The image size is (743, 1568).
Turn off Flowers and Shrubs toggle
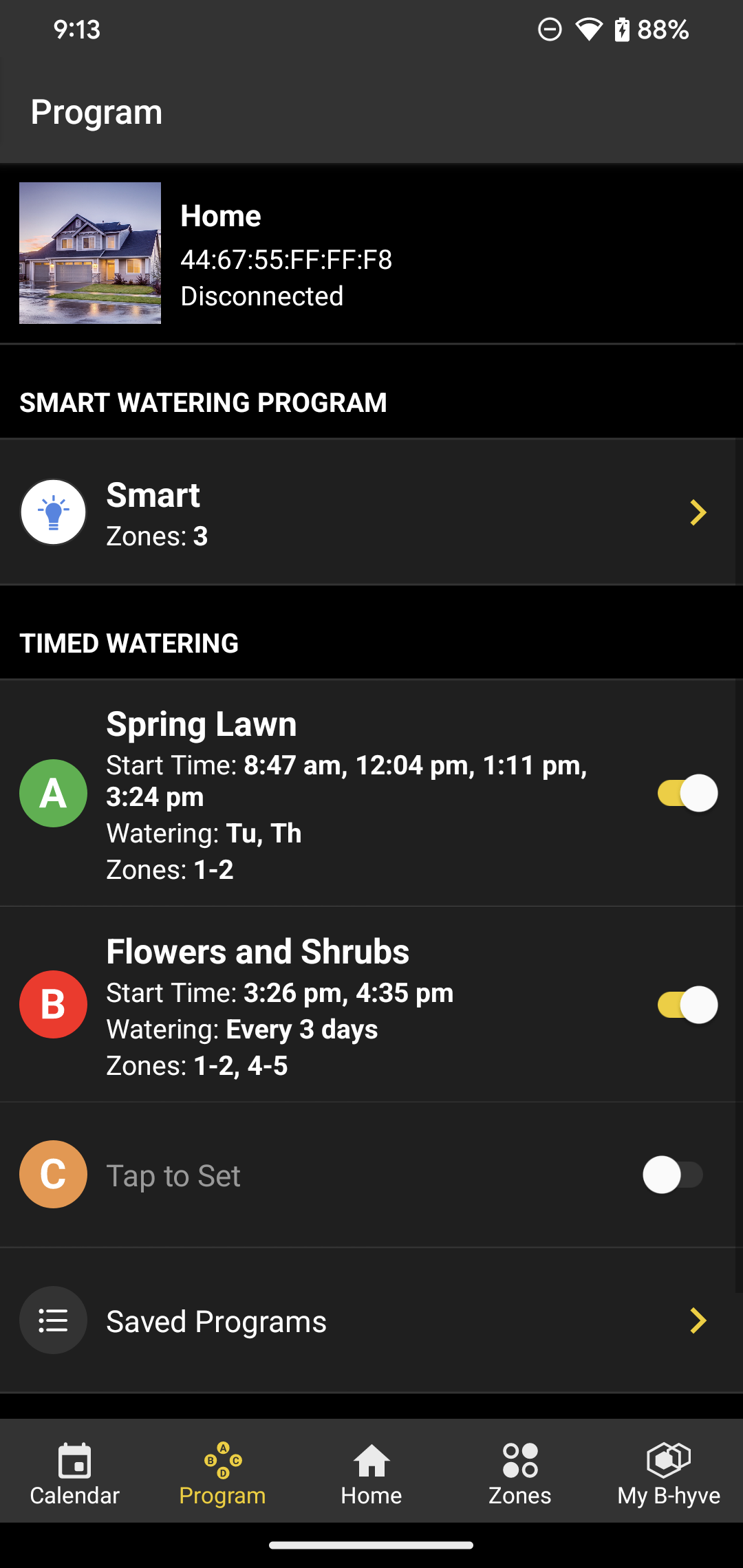pyautogui.click(x=687, y=1005)
